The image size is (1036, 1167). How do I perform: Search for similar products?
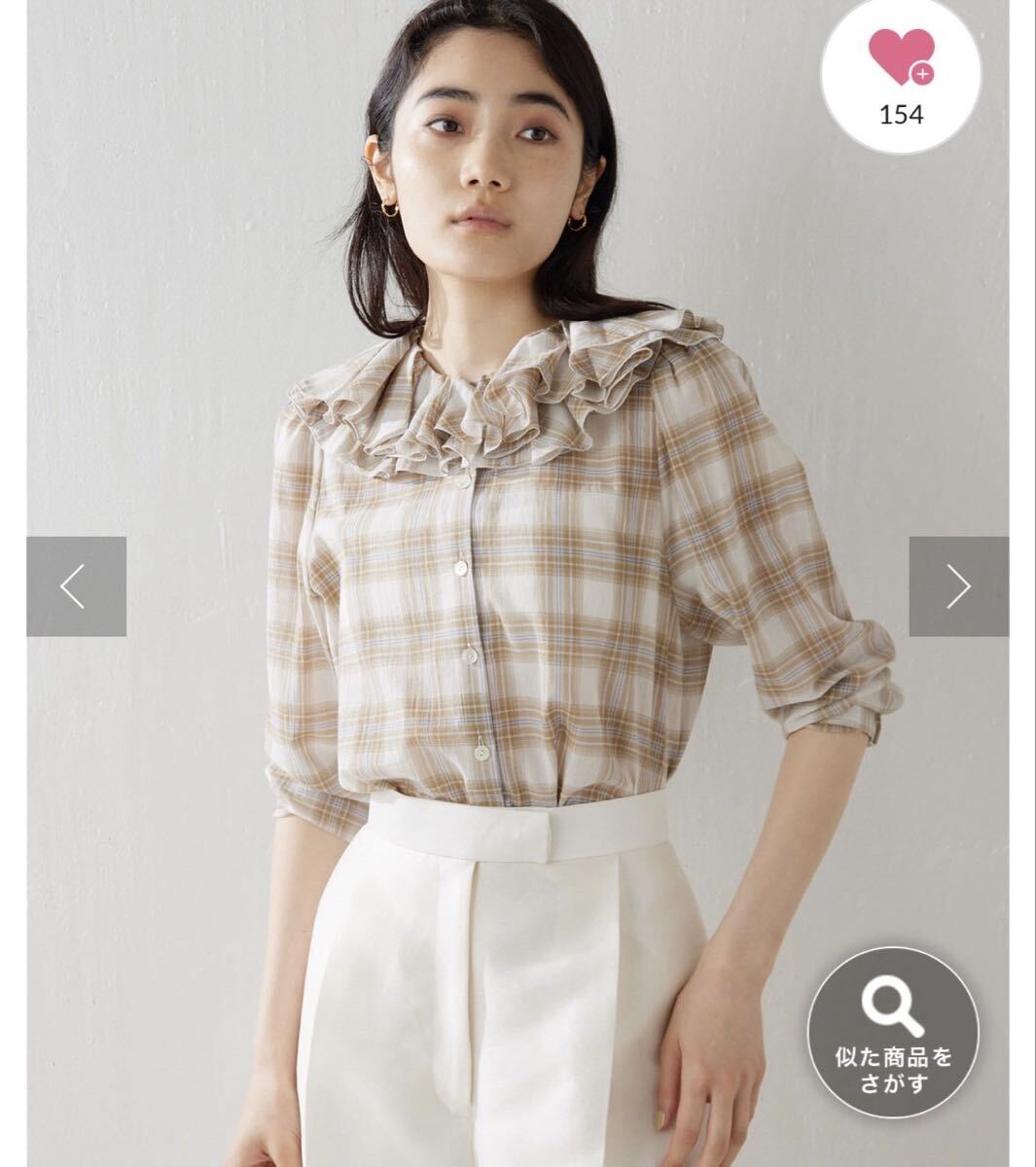pyautogui.click(x=892, y=1033)
